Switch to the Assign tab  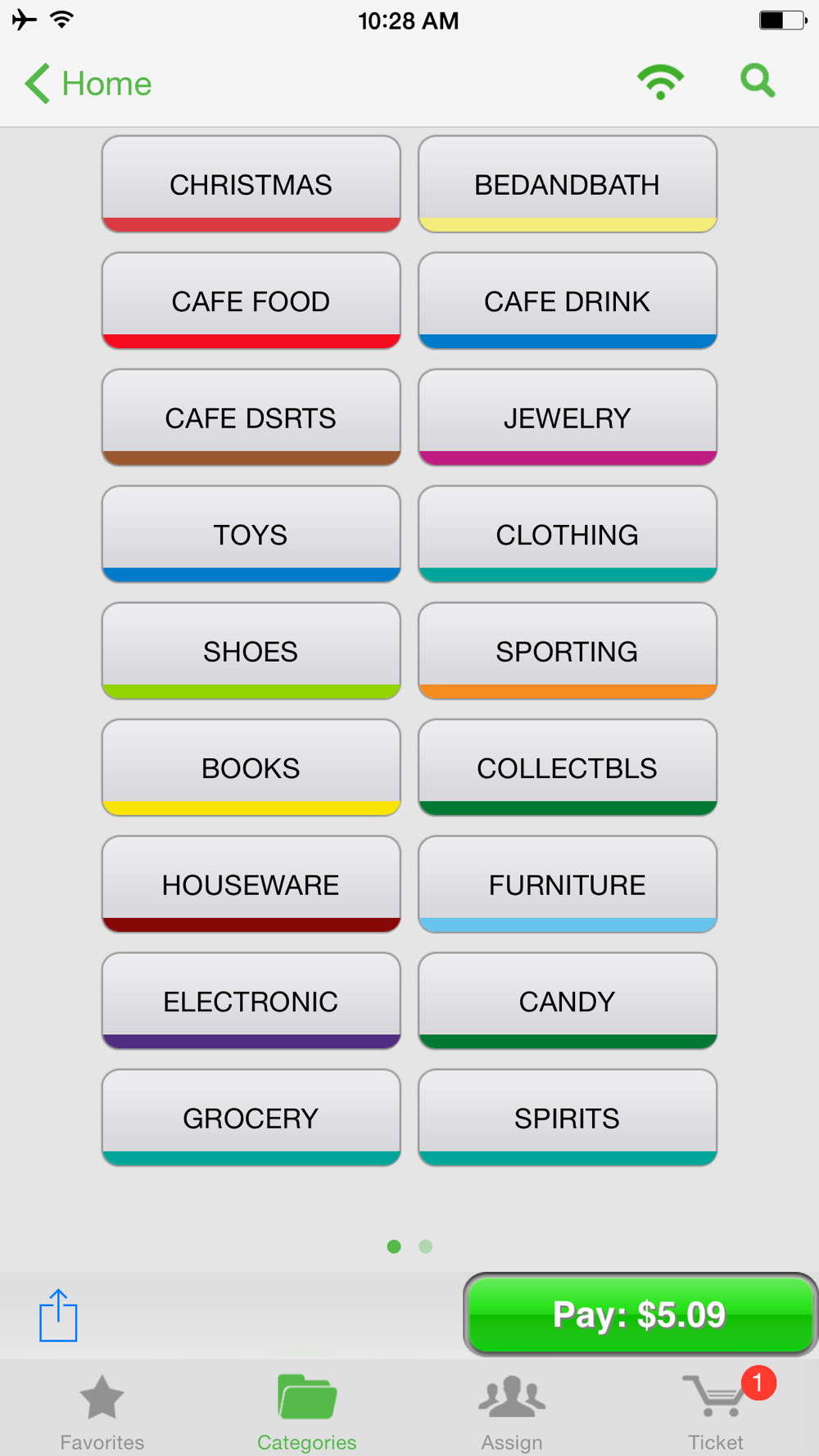click(512, 1412)
